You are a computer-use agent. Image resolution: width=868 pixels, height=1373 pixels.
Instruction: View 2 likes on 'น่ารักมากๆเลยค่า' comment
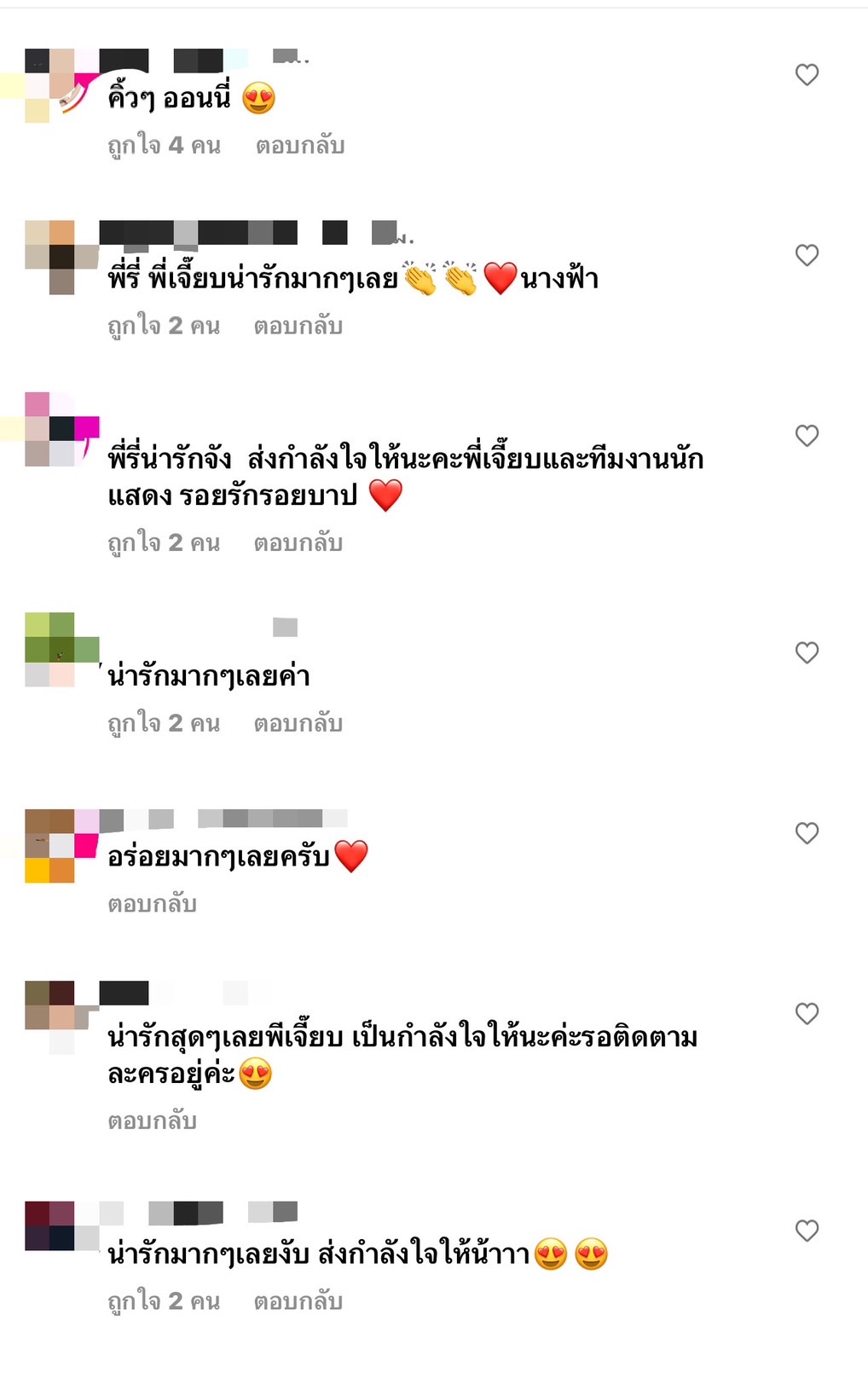tap(164, 724)
